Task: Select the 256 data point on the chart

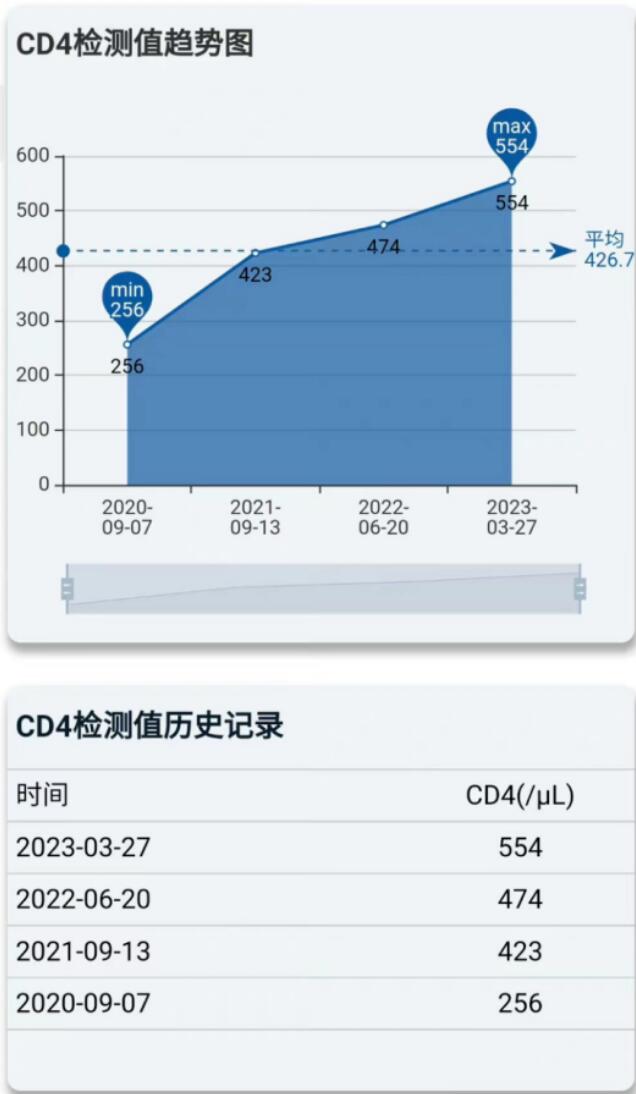Action: [127, 345]
